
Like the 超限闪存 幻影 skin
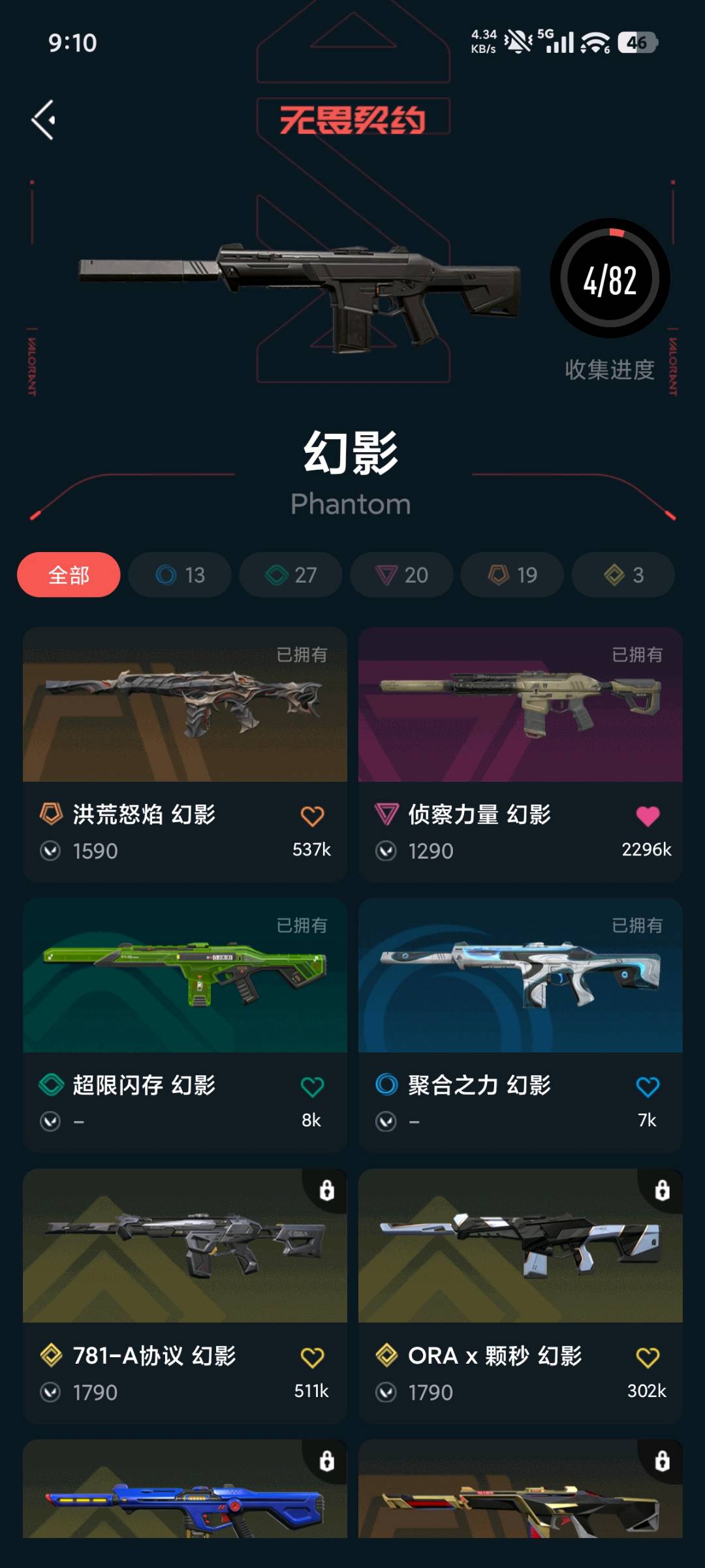tap(312, 1086)
